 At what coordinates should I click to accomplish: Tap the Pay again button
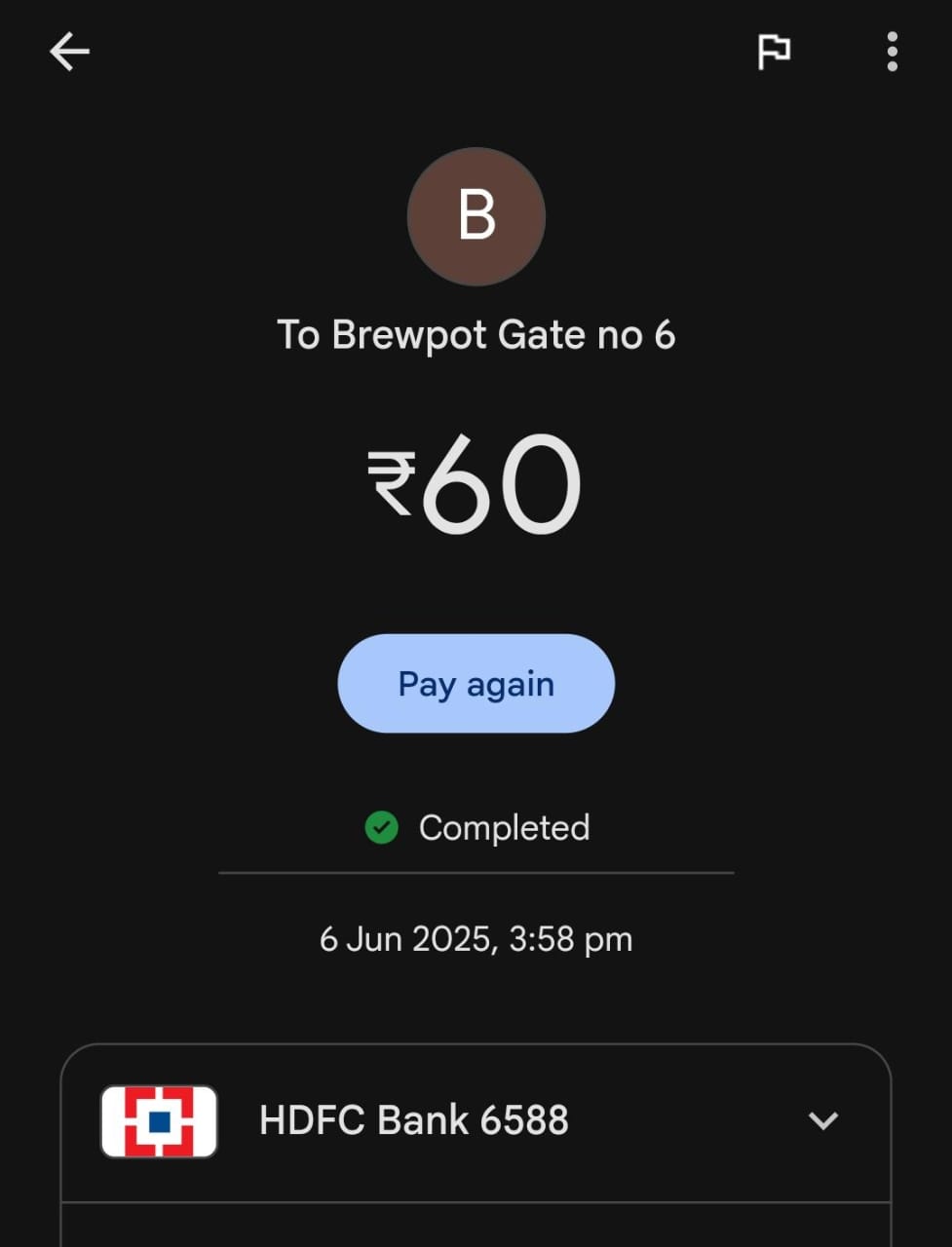(476, 683)
